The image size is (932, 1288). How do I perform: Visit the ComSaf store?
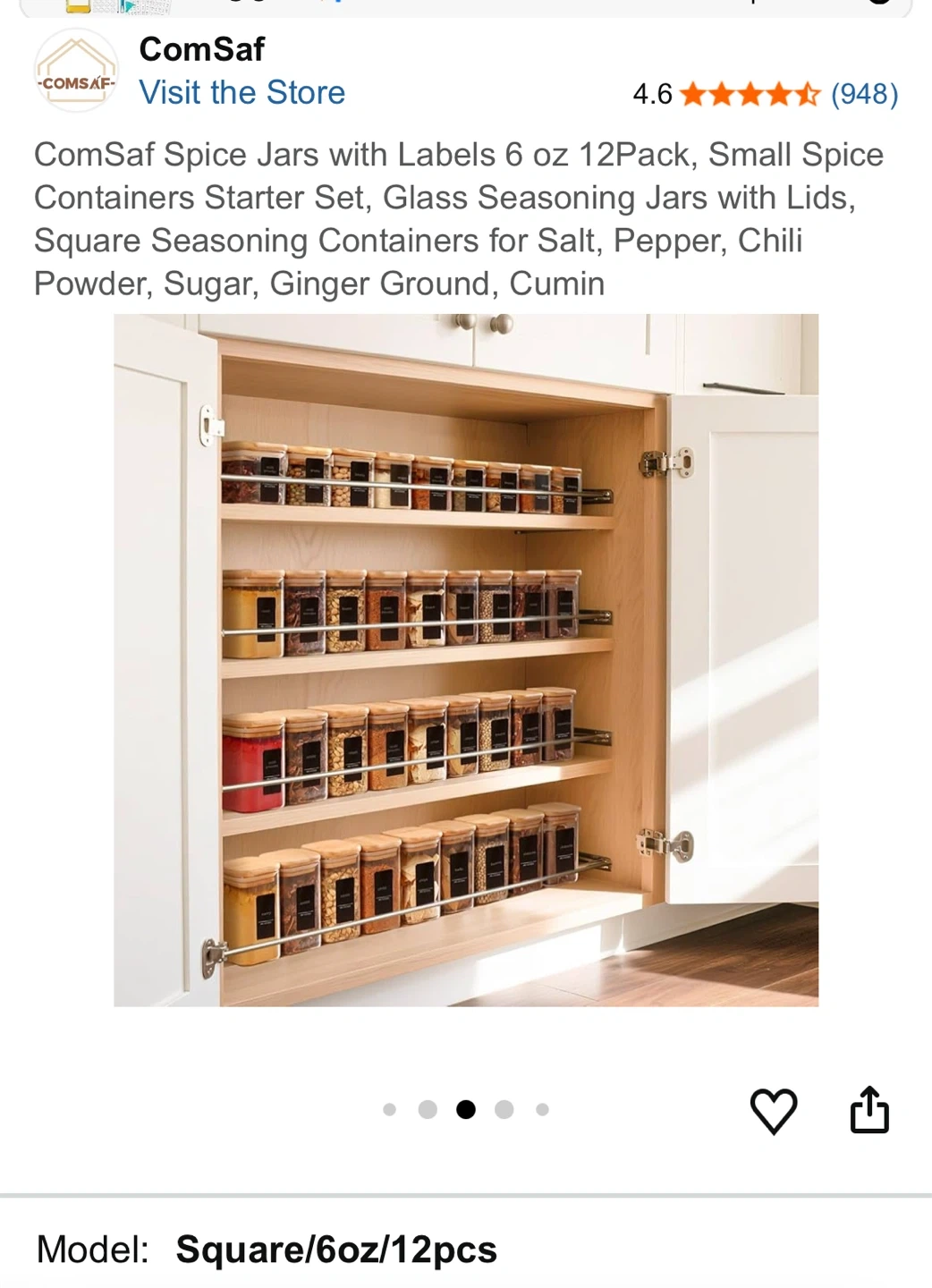coord(241,93)
